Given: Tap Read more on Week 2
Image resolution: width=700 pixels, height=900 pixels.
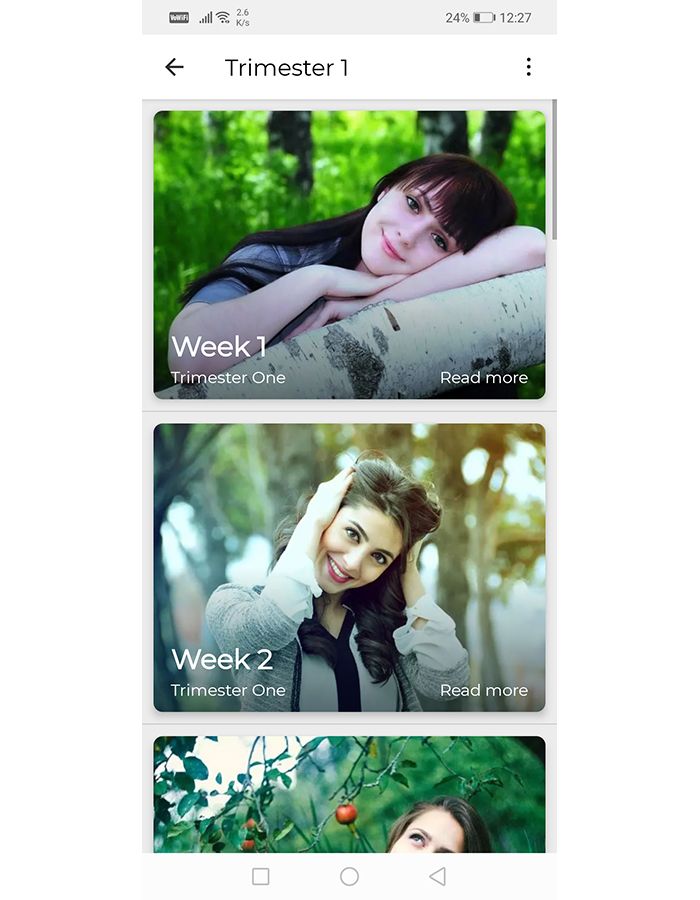Looking at the screenshot, I should click(484, 690).
